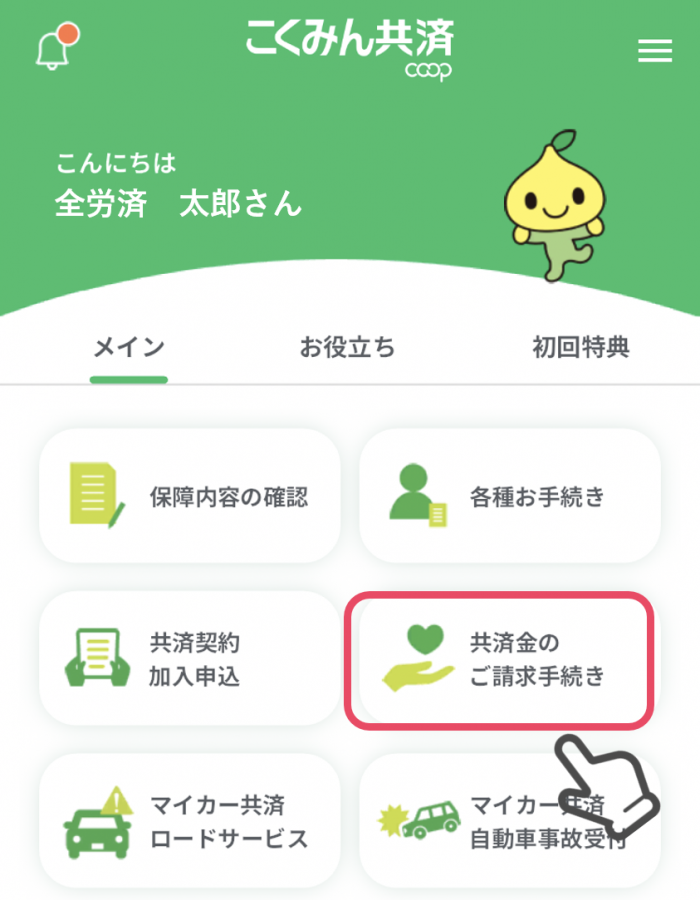Tap 共済金のご請求手続き card
The height and width of the screenshot is (900, 700).
pos(500,659)
